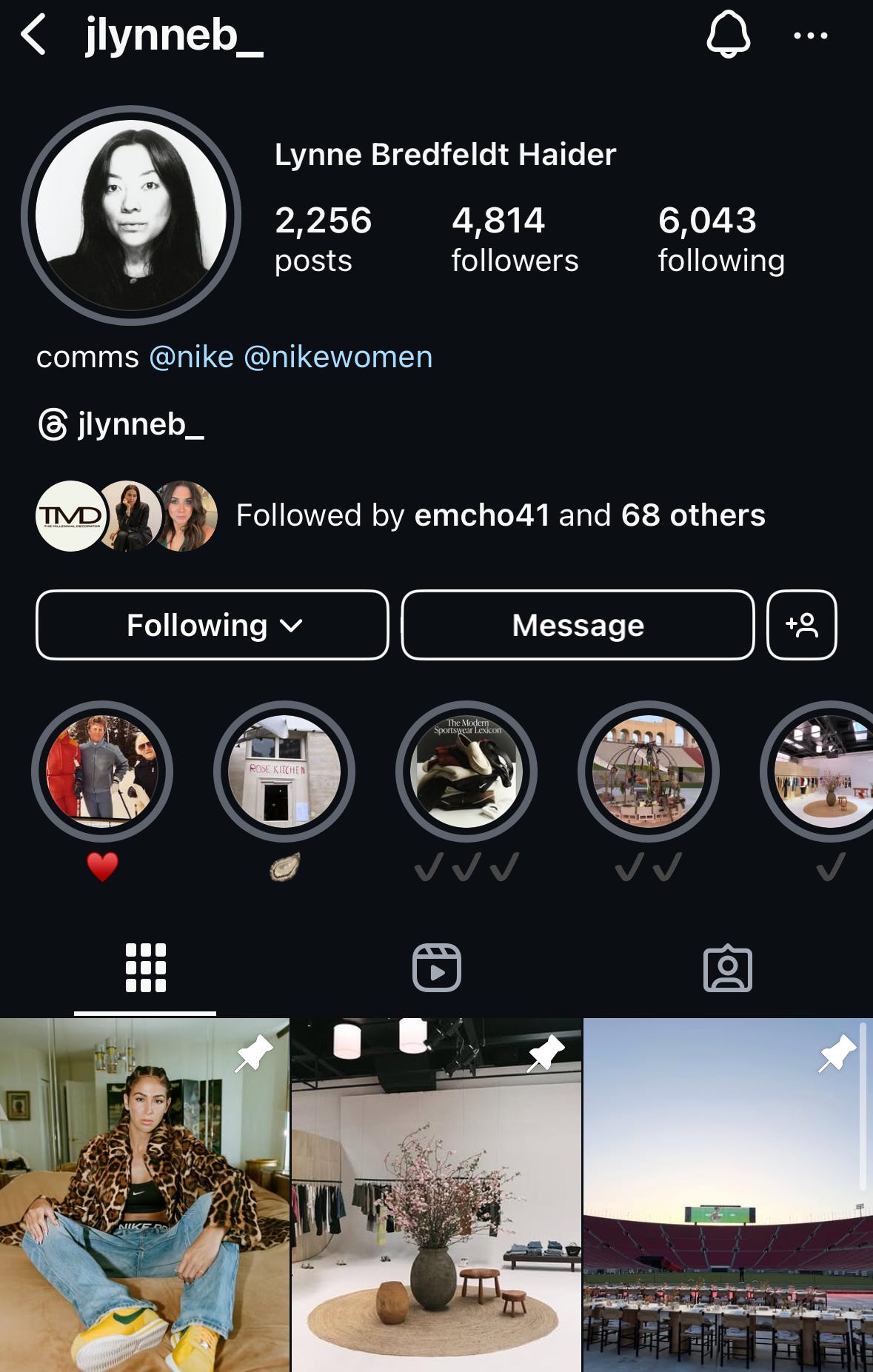The image size is (873, 1372).
Task: Open the notifications bell
Action: tap(729, 35)
